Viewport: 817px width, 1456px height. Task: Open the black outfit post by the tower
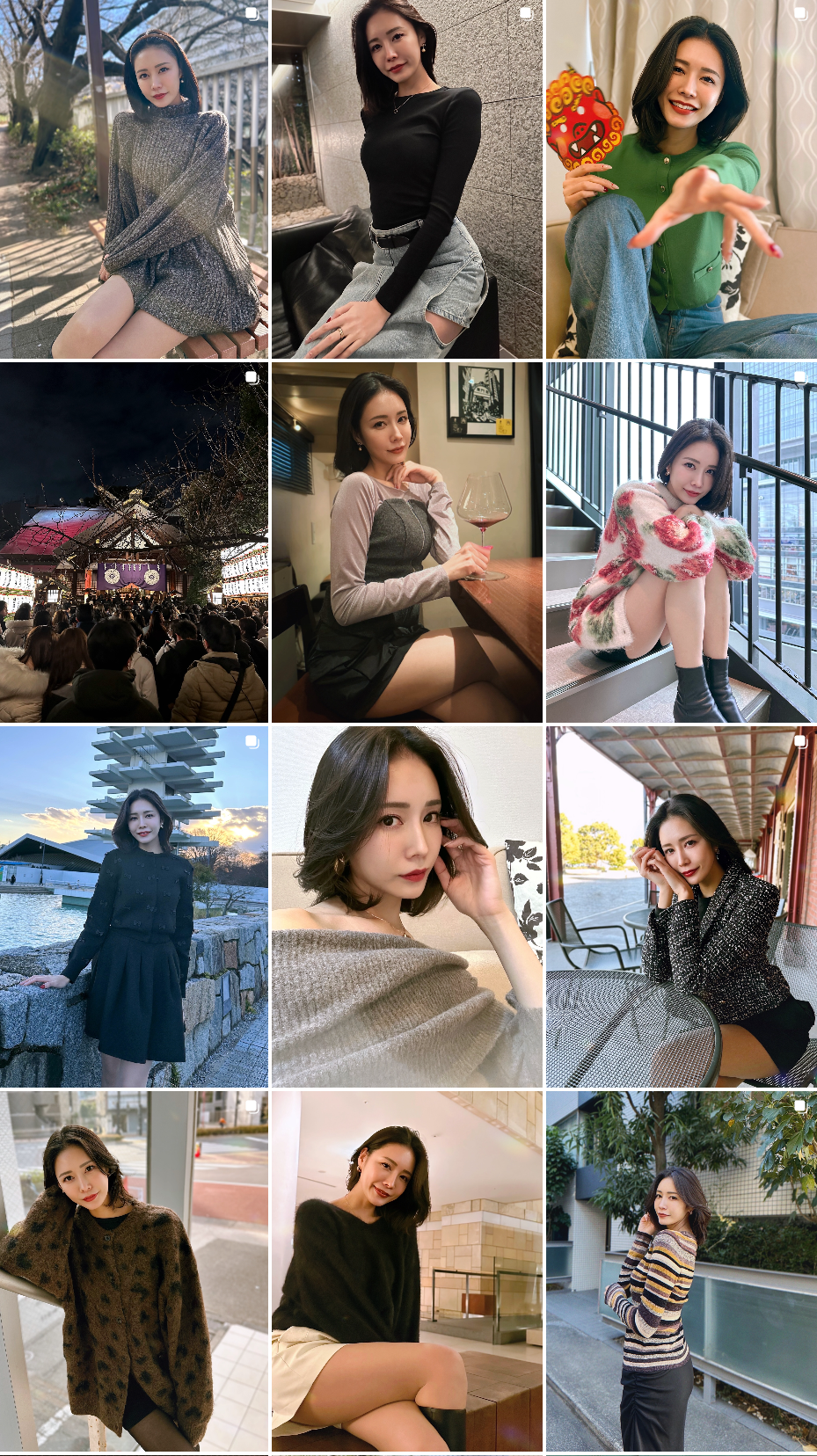coord(134,906)
